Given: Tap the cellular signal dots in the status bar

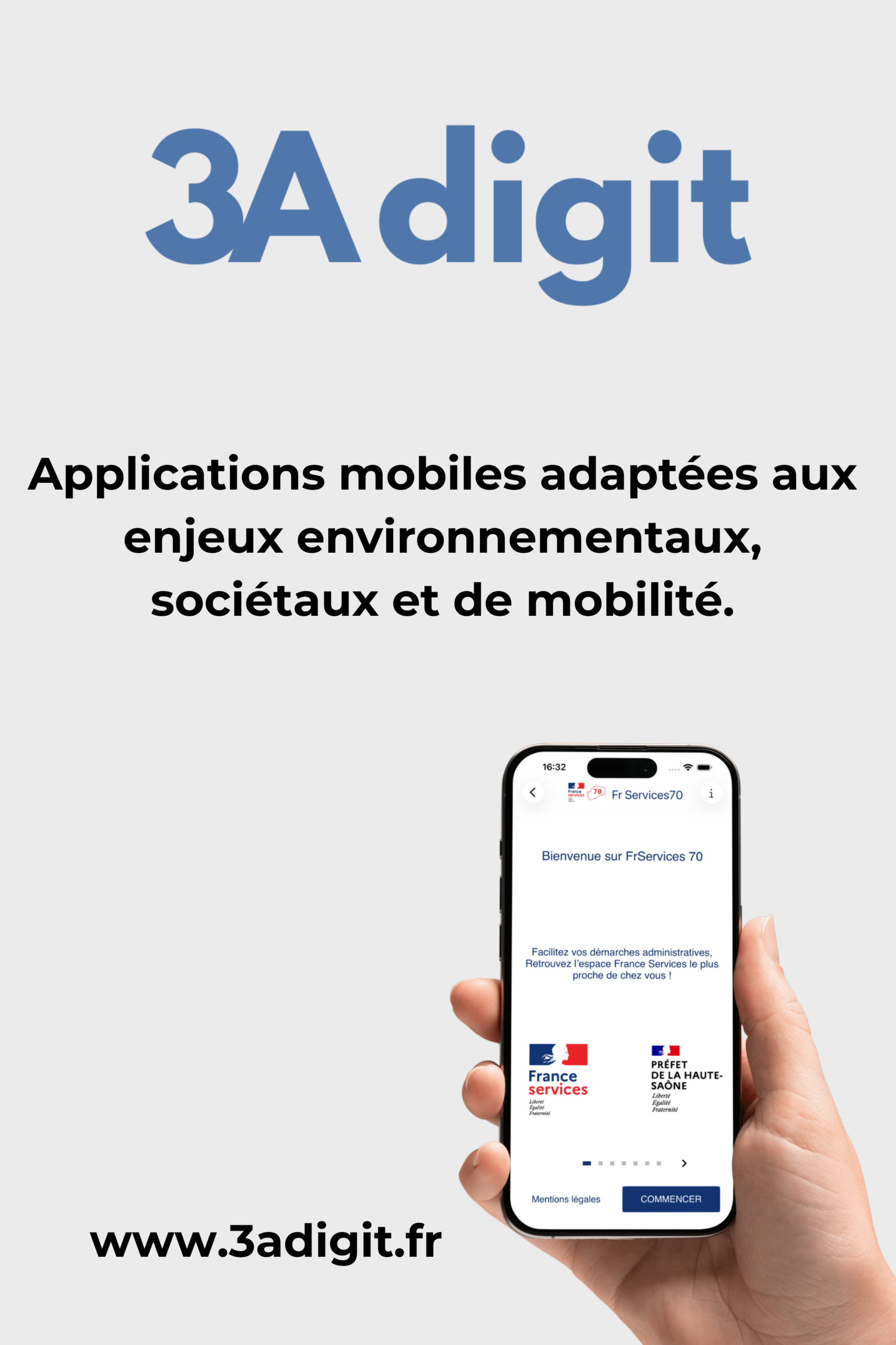Looking at the screenshot, I should point(674,769).
